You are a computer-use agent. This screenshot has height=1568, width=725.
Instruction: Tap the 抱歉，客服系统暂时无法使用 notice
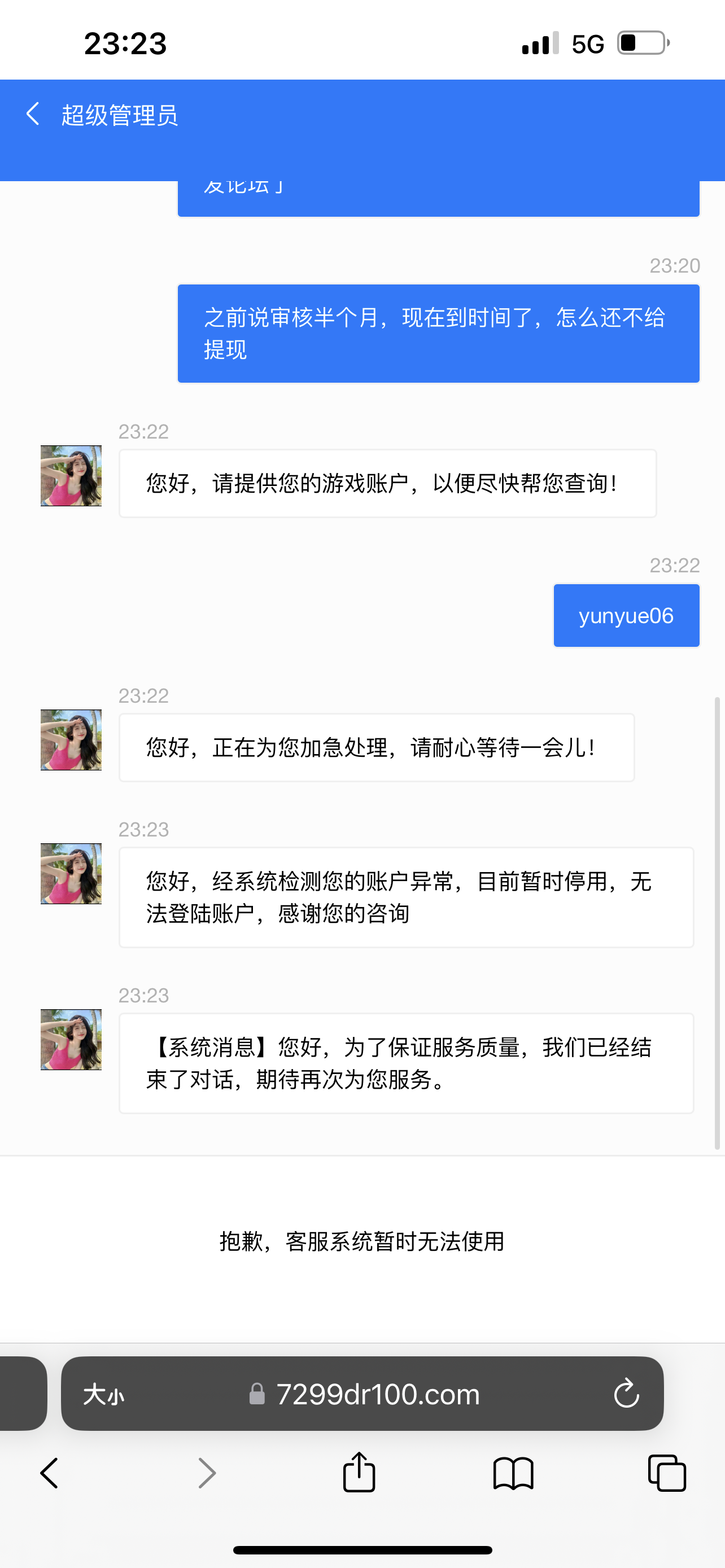tap(361, 1242)
